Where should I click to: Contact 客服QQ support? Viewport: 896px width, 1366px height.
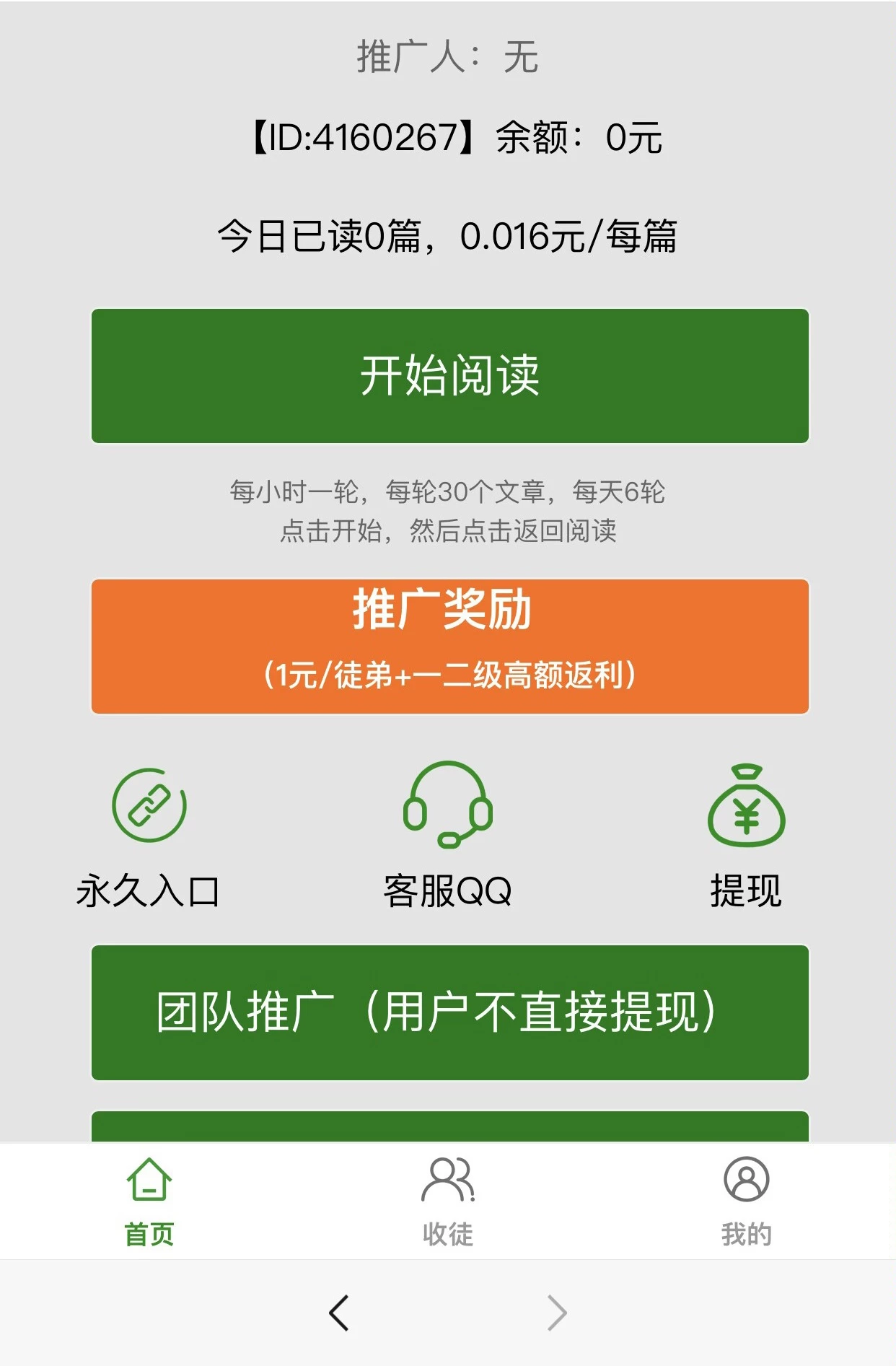(447, 805)
